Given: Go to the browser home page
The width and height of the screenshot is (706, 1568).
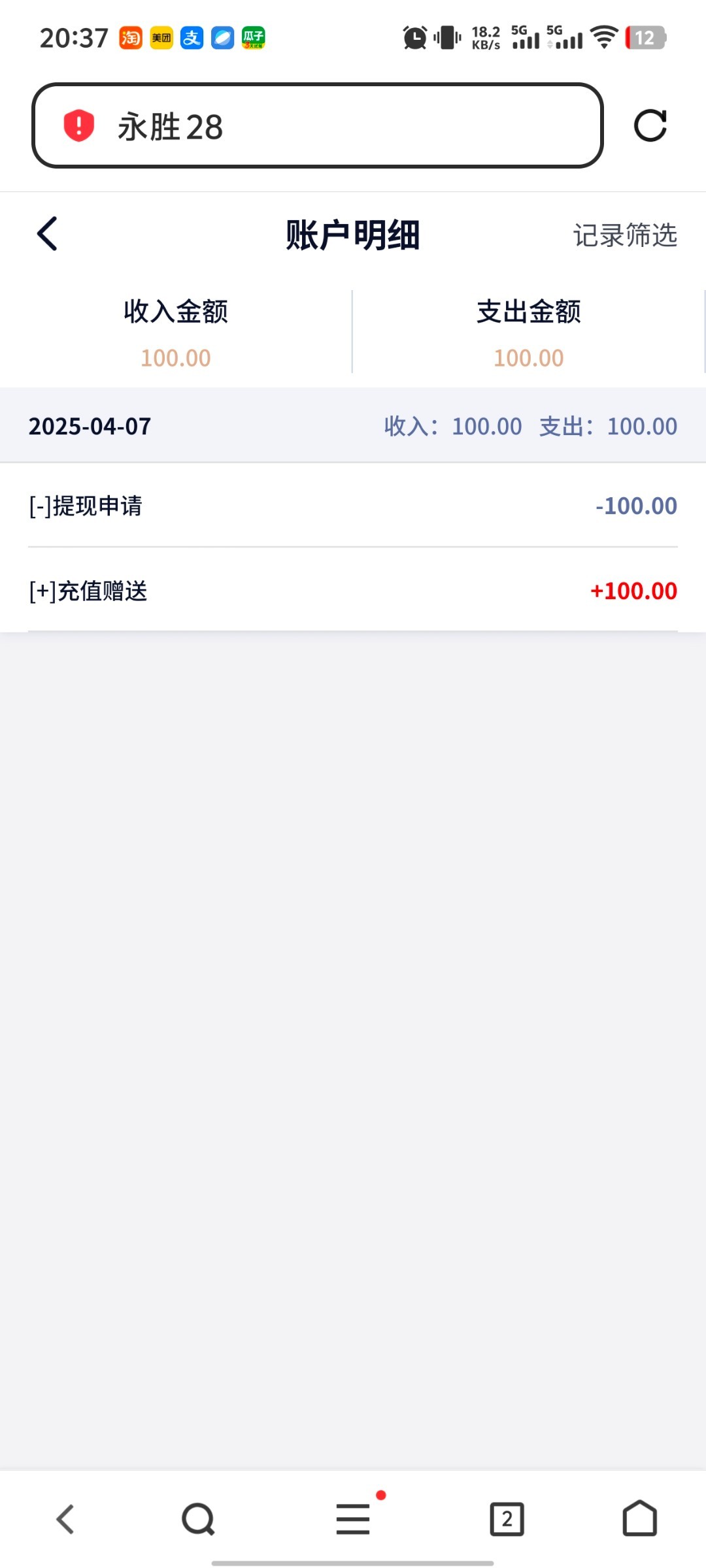Looking at the screenshot, I should click(639, 1518).
